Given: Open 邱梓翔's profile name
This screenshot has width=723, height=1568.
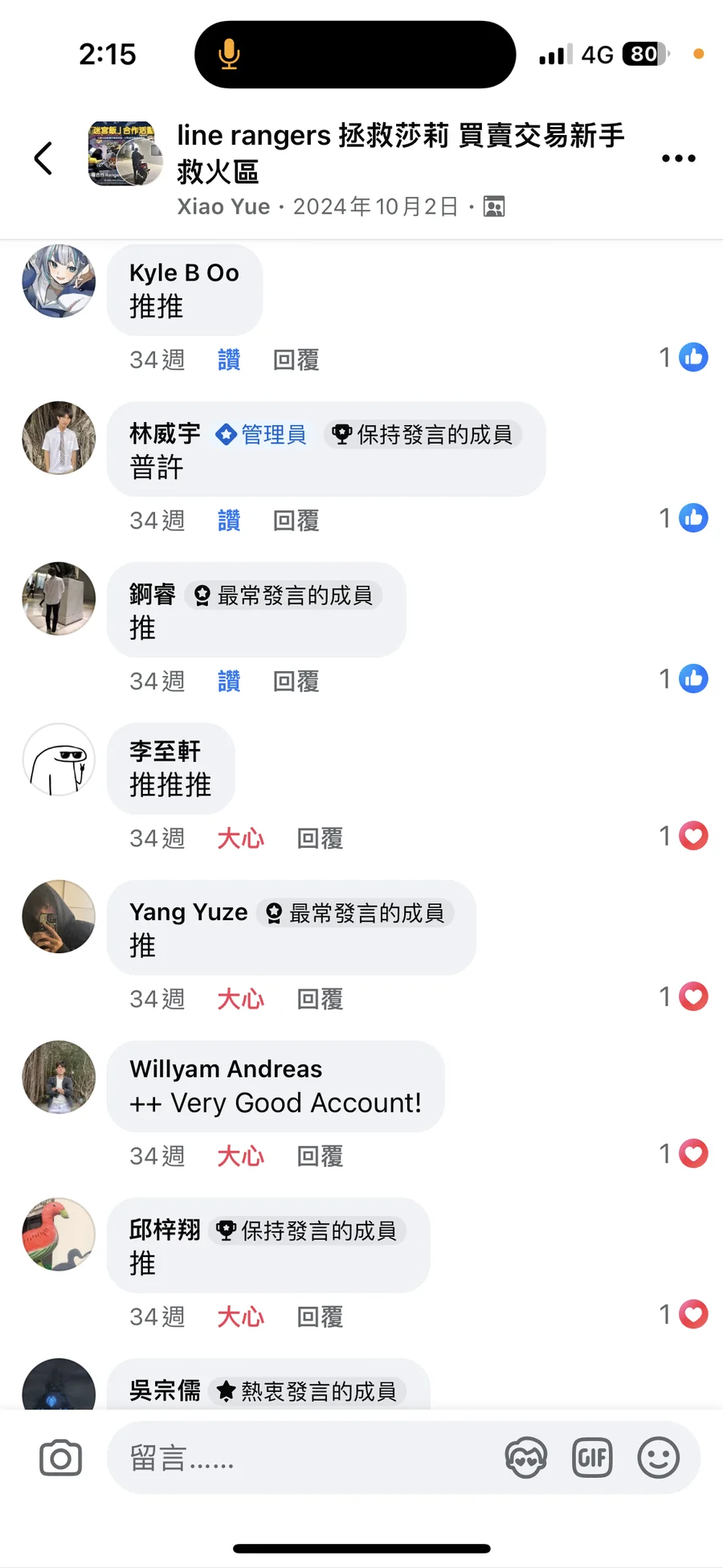Looking at the screenshot, I should coord(165,1230).
